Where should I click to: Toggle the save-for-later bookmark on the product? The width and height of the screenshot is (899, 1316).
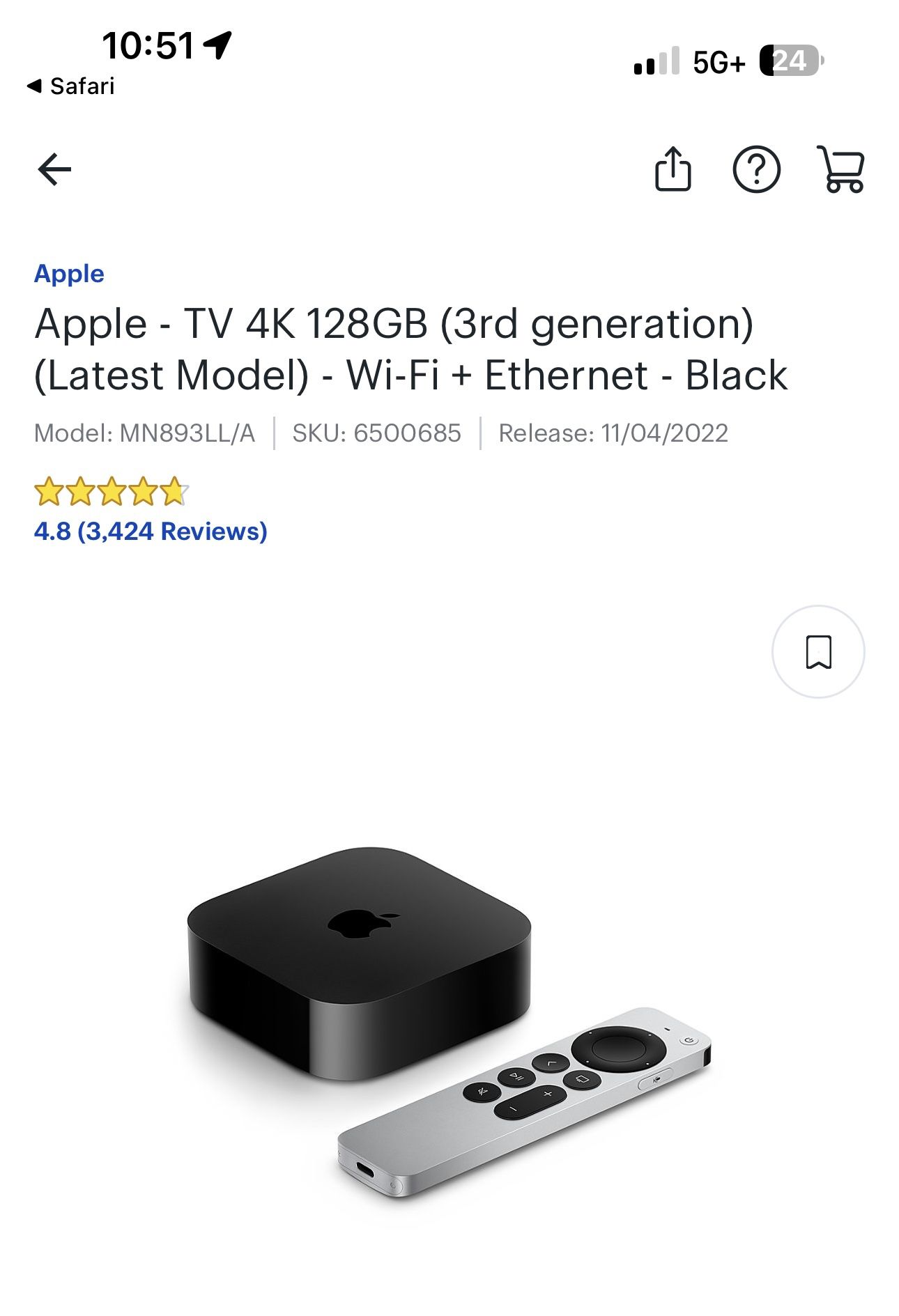(x=820, y=651)
